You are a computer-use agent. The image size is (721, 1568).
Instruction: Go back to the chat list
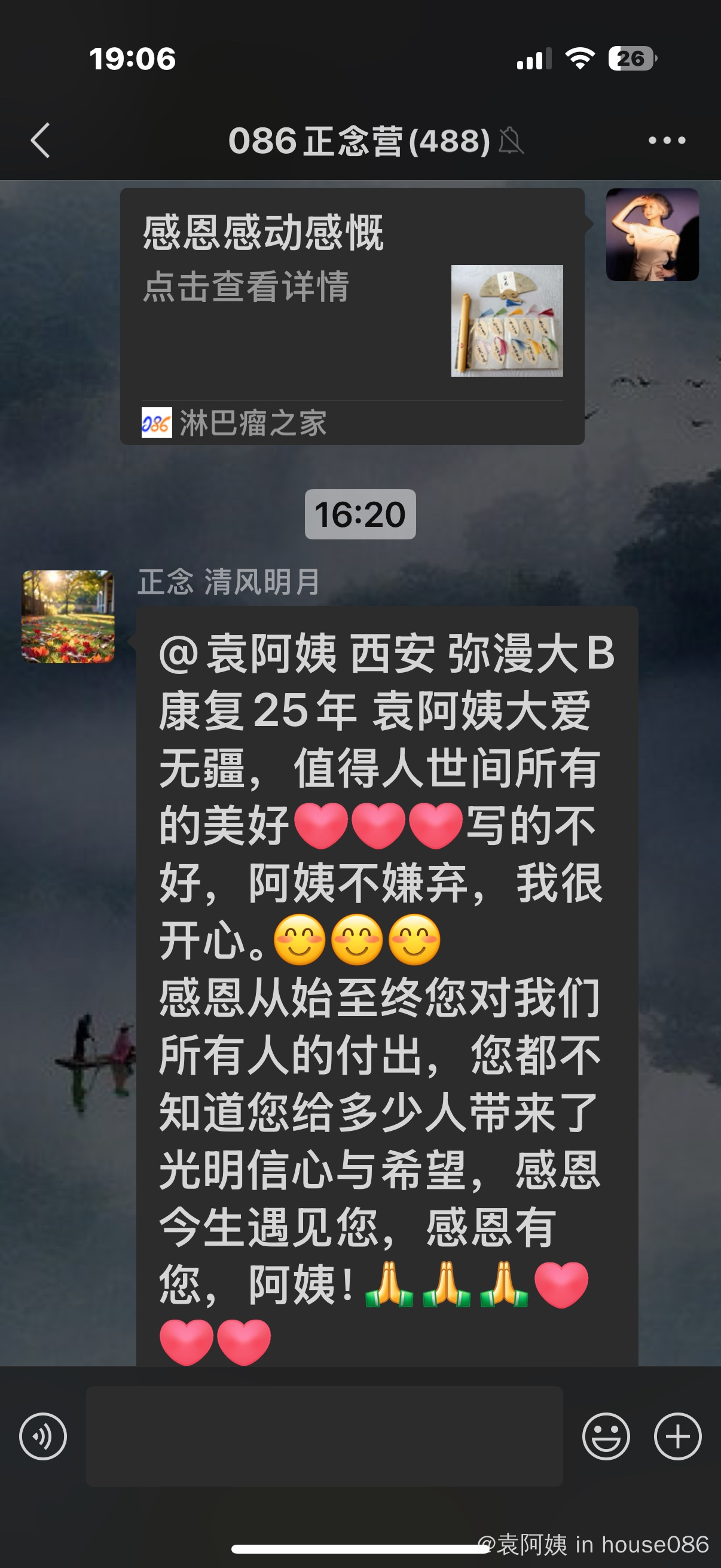tap(40, 141)
